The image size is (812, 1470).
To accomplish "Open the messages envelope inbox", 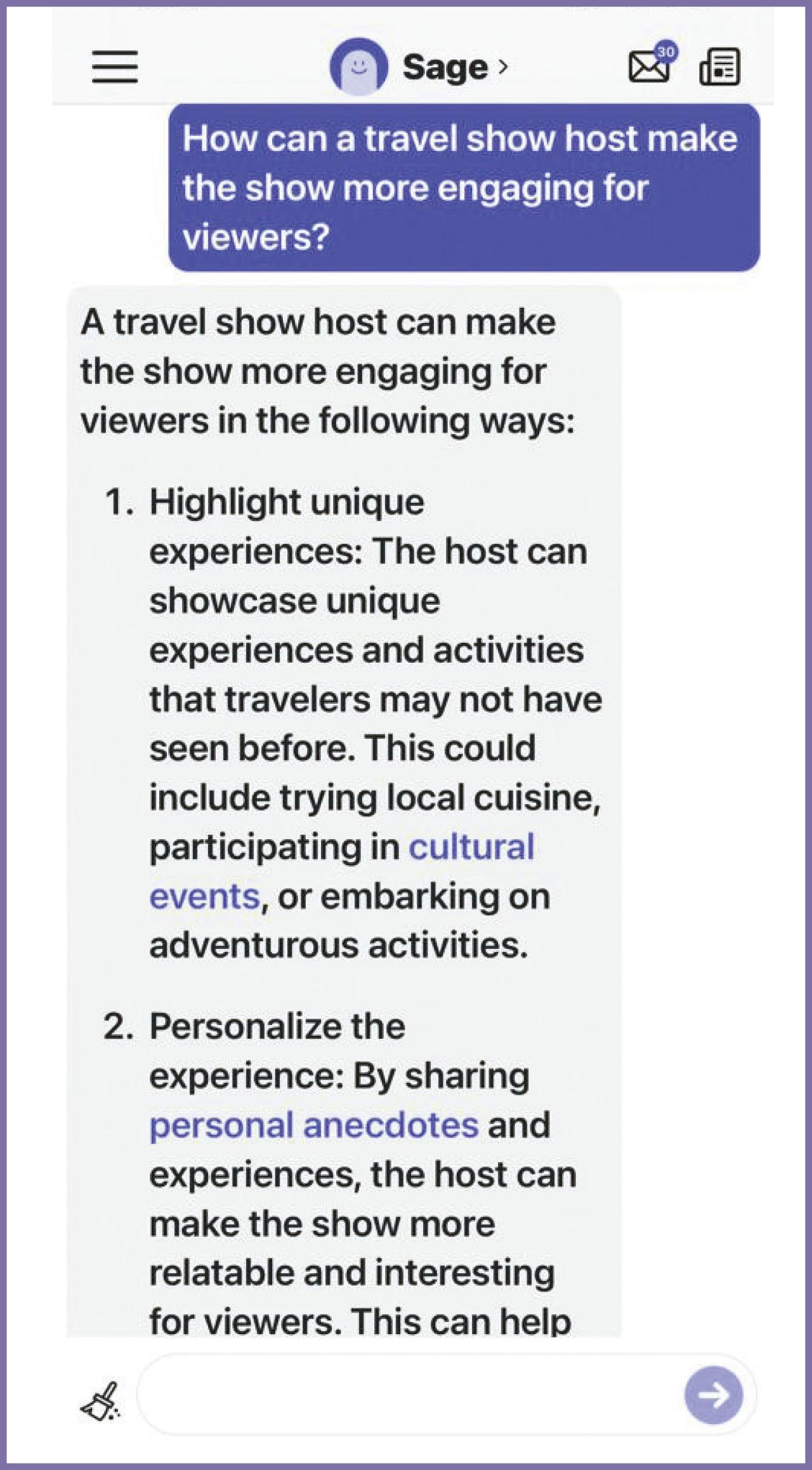I will 650,67.
